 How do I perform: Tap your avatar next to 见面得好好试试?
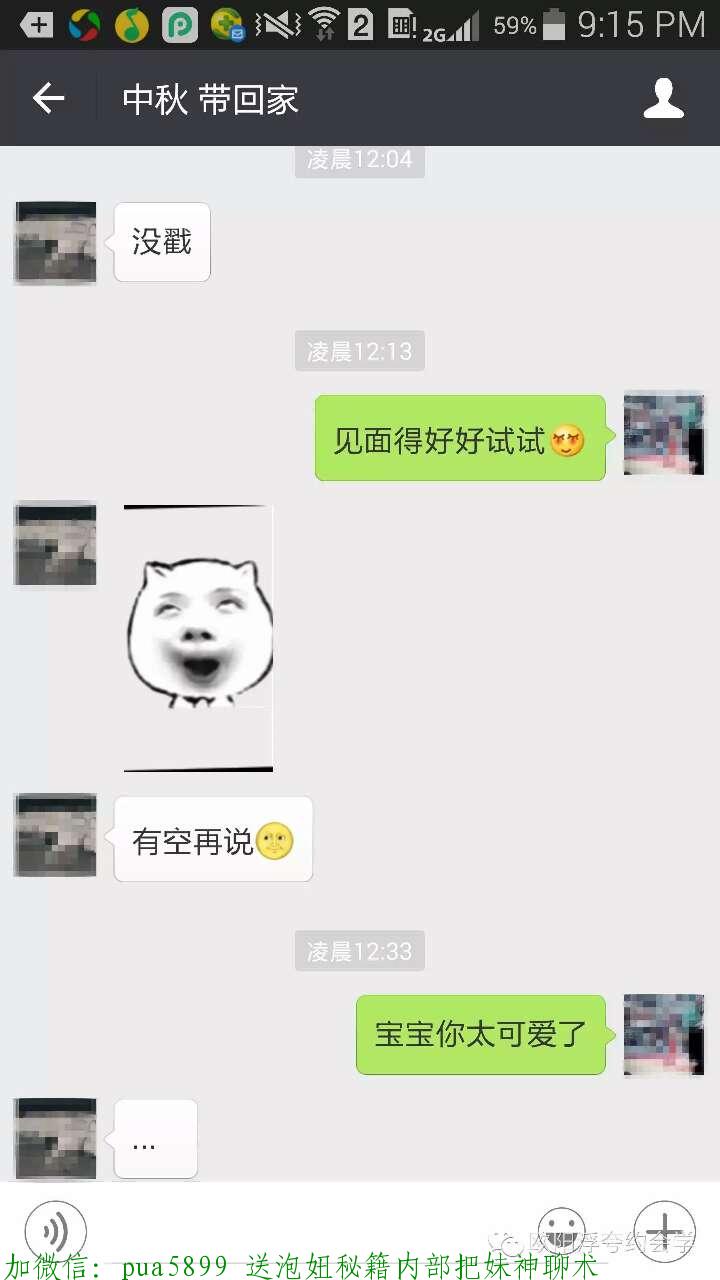coord(664,433)
